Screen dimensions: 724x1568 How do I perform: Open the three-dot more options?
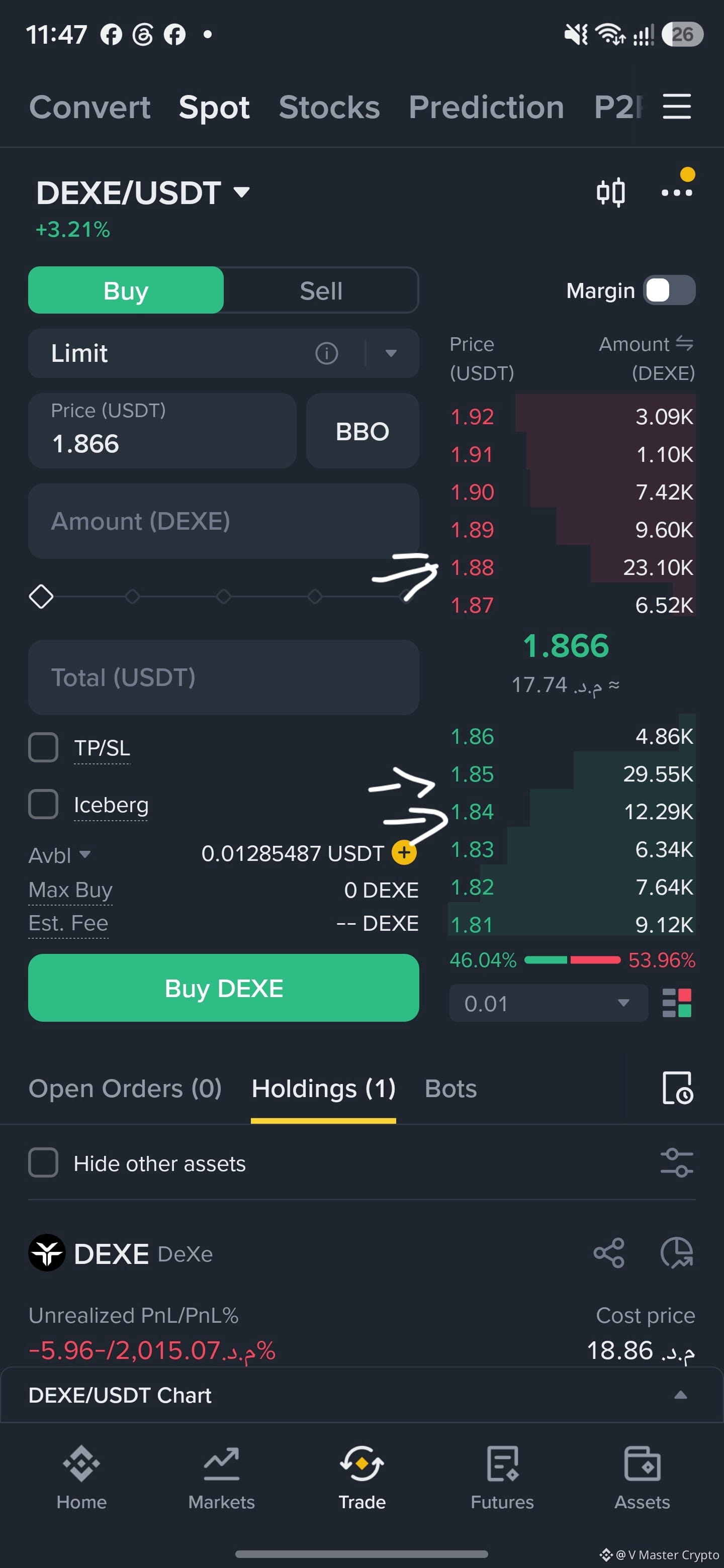(x=677, y=192)
